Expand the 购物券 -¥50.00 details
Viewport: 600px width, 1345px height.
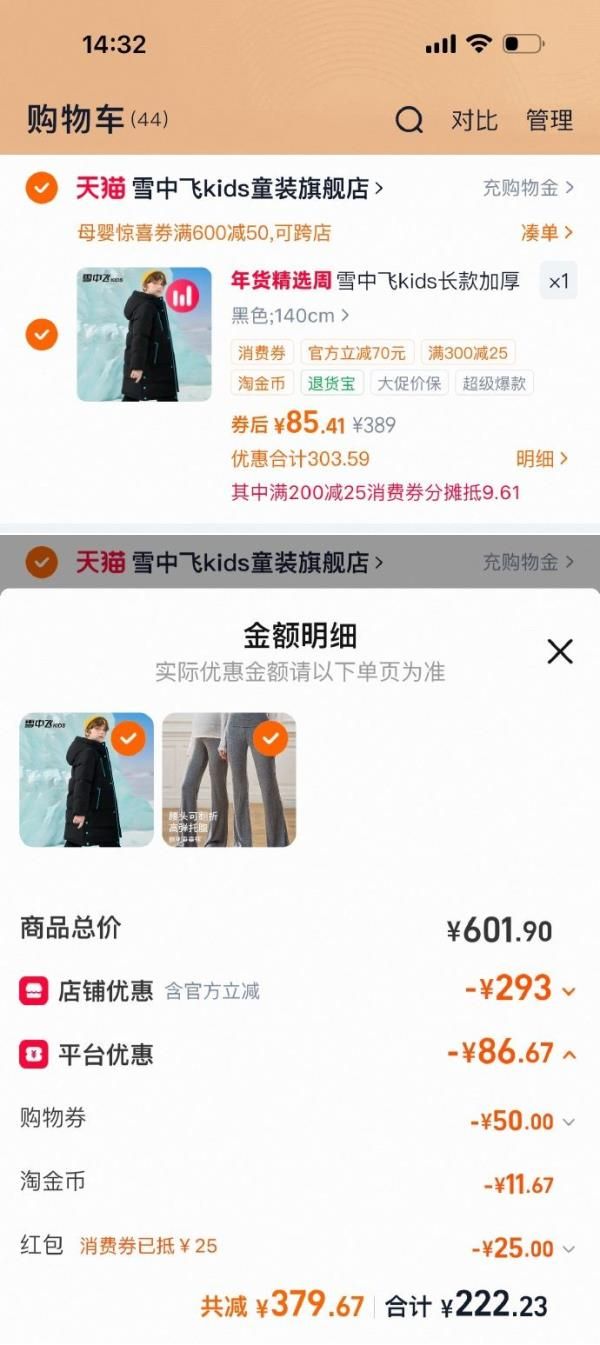[523, 1121]
